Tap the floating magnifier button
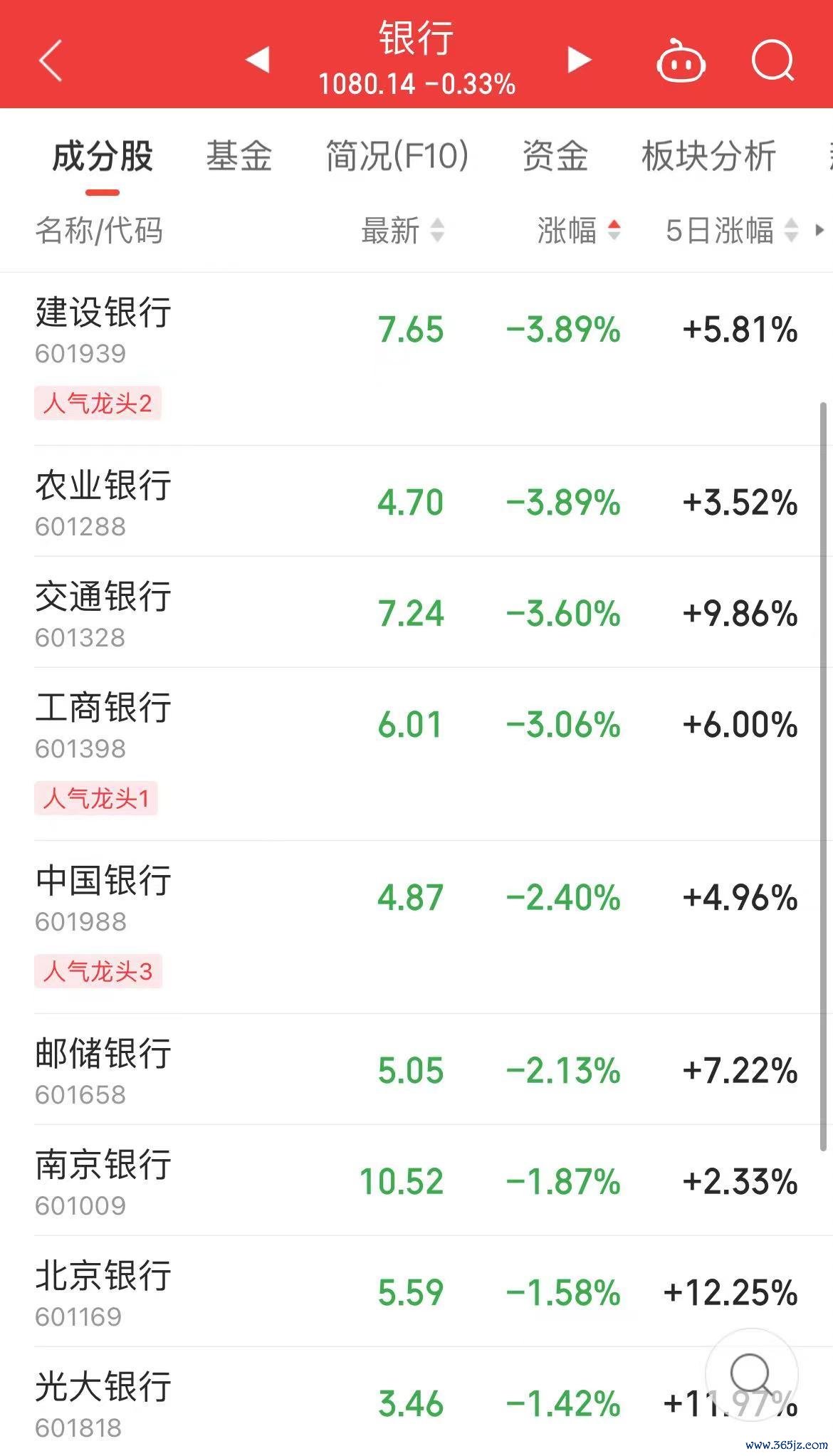The height and width of the screenshot is (1456, 833). 751,1374
